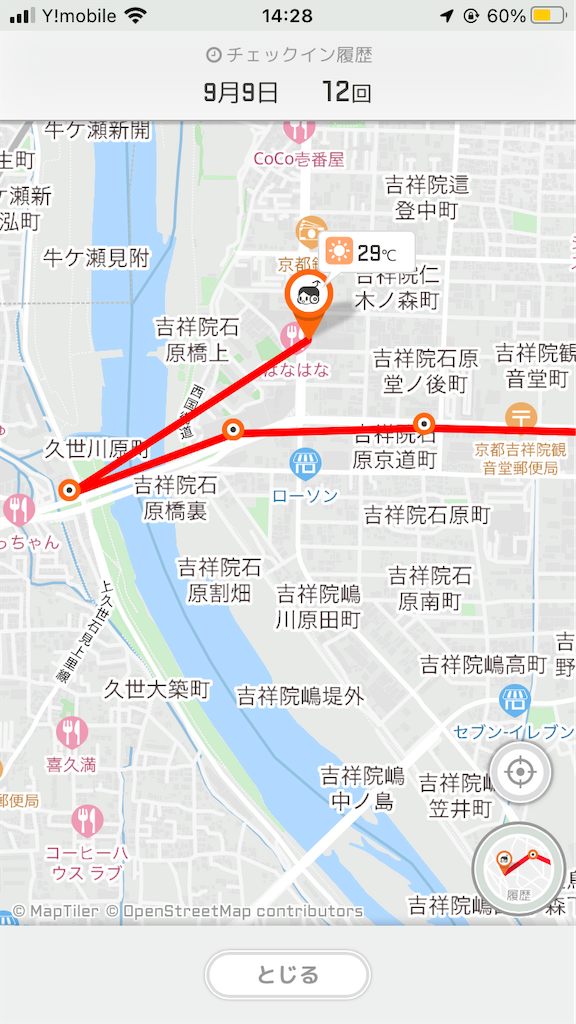The height and width of the screenshot is (1024, 576).
Task: Select the check-in marker near 西国街道
Action: (x=233, y=430)
